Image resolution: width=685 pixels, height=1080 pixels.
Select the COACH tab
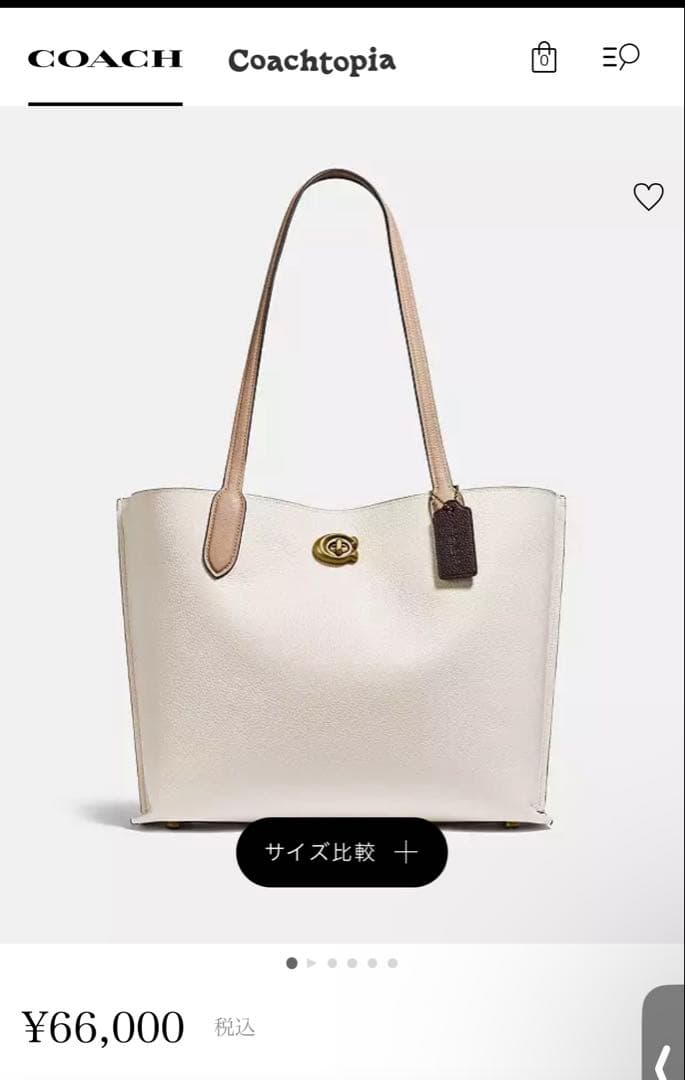tap(105, 59)
